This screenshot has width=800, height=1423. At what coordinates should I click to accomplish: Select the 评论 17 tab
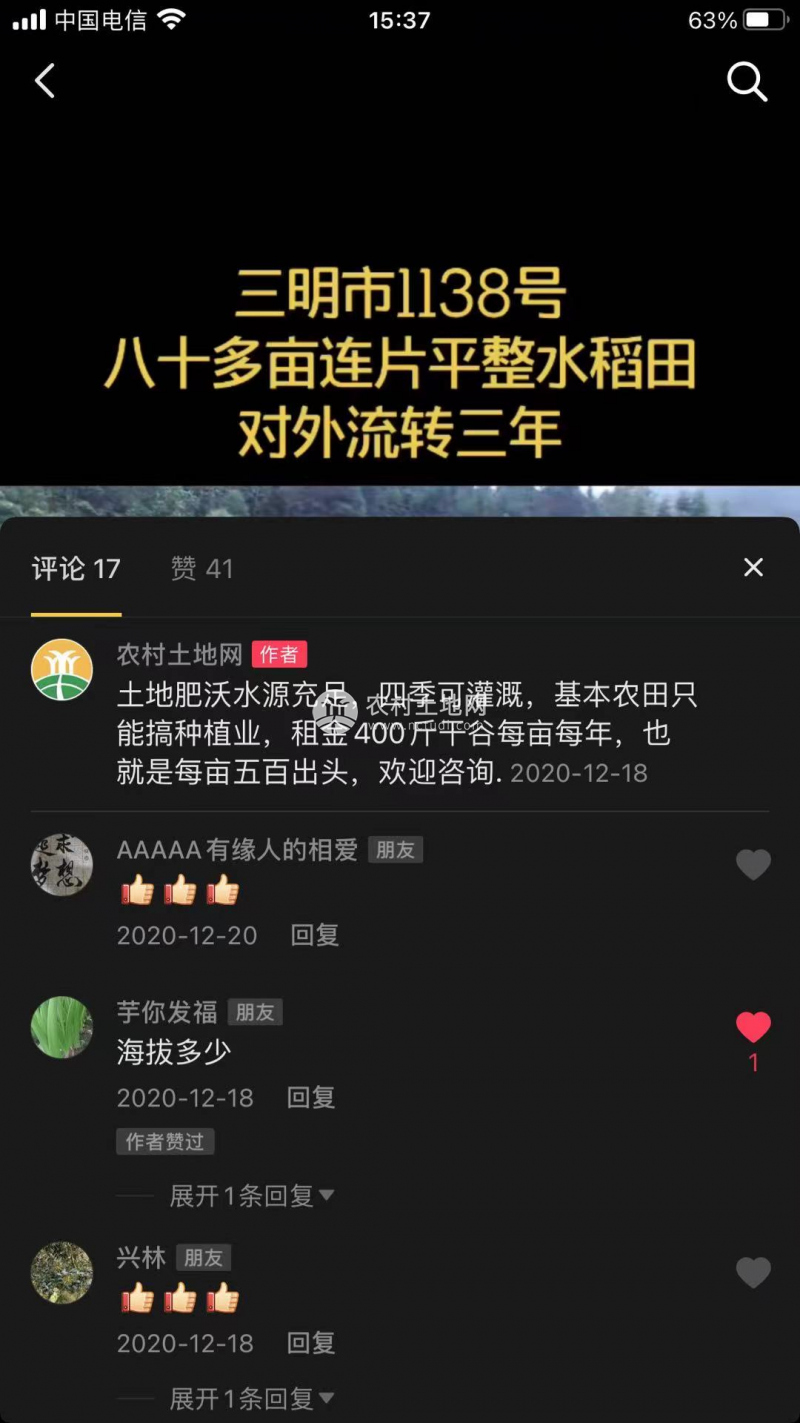point(76,569)
